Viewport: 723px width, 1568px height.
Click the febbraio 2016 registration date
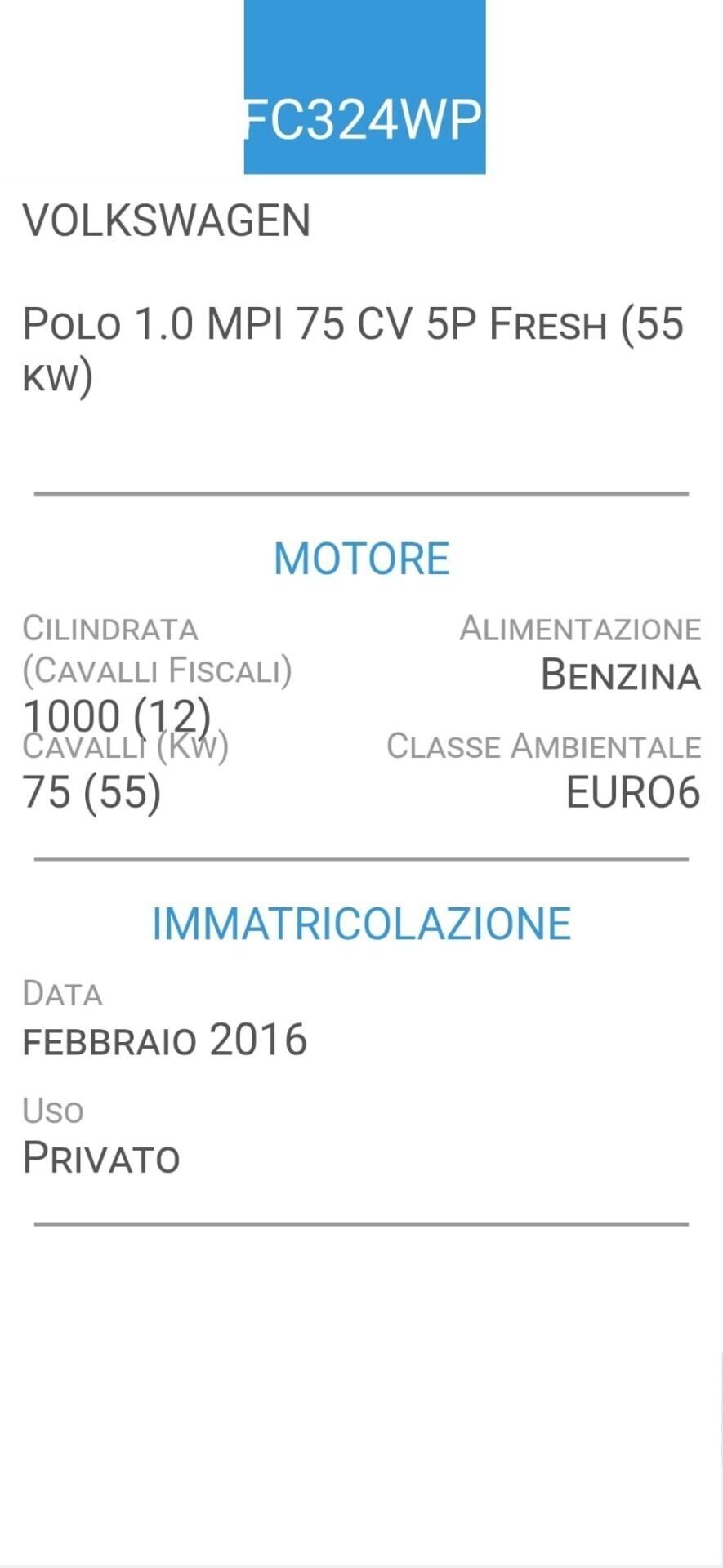(x=164, y=1040)
